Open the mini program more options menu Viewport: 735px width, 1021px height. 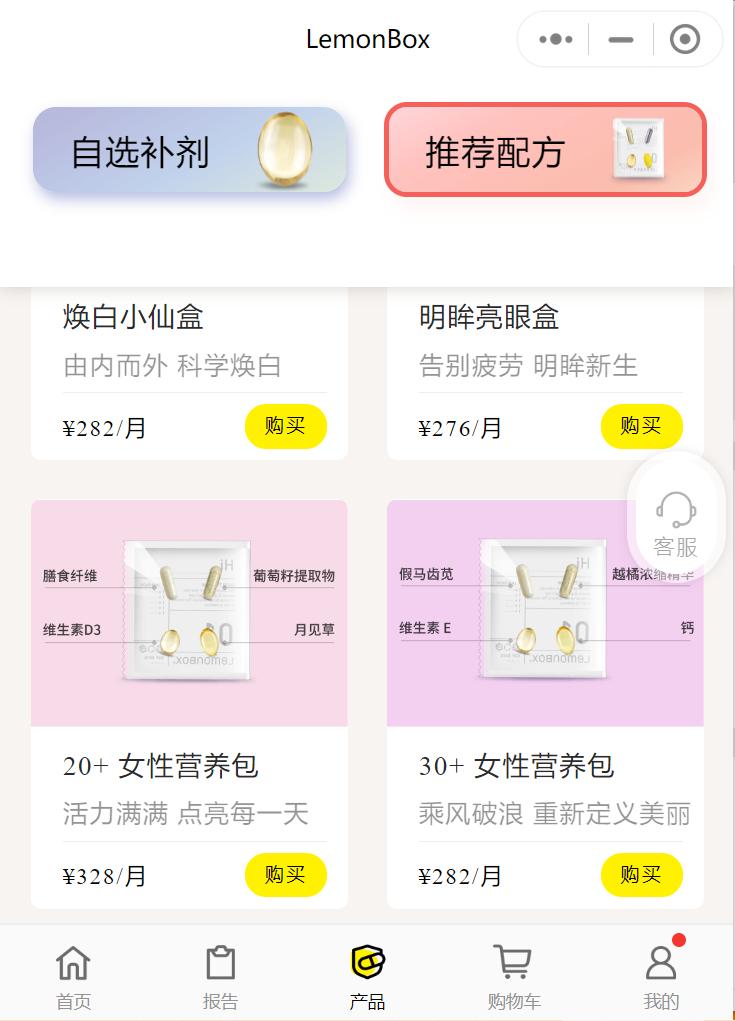556,40
